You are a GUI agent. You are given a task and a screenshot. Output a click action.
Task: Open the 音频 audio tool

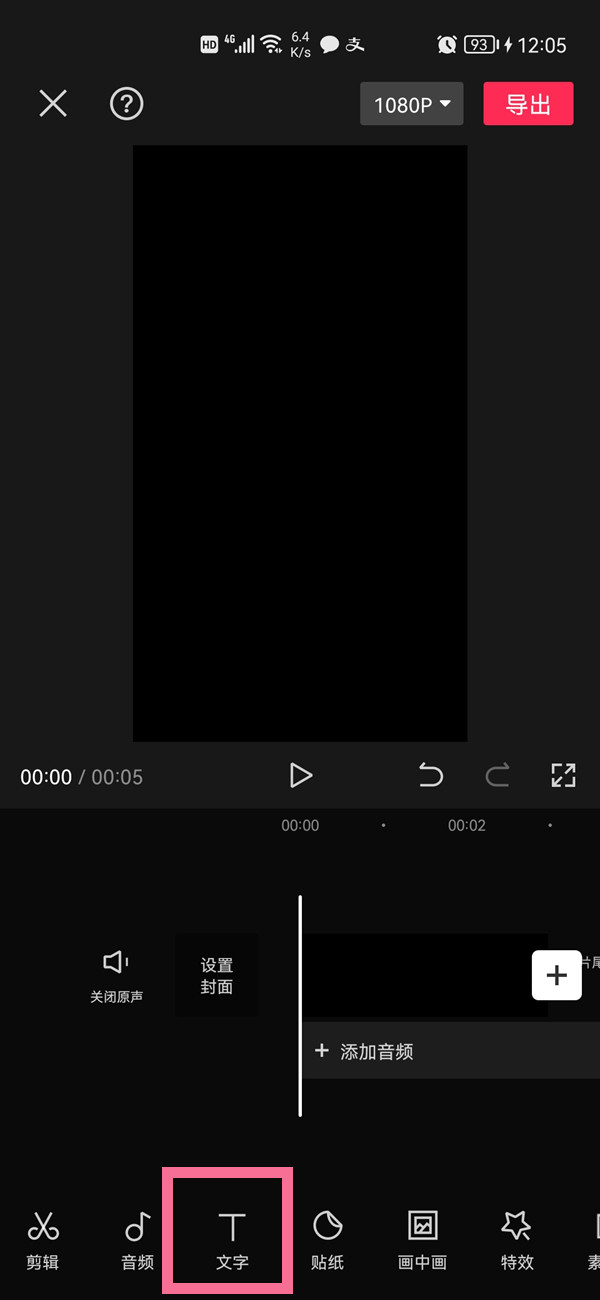tap(138, 1240)
